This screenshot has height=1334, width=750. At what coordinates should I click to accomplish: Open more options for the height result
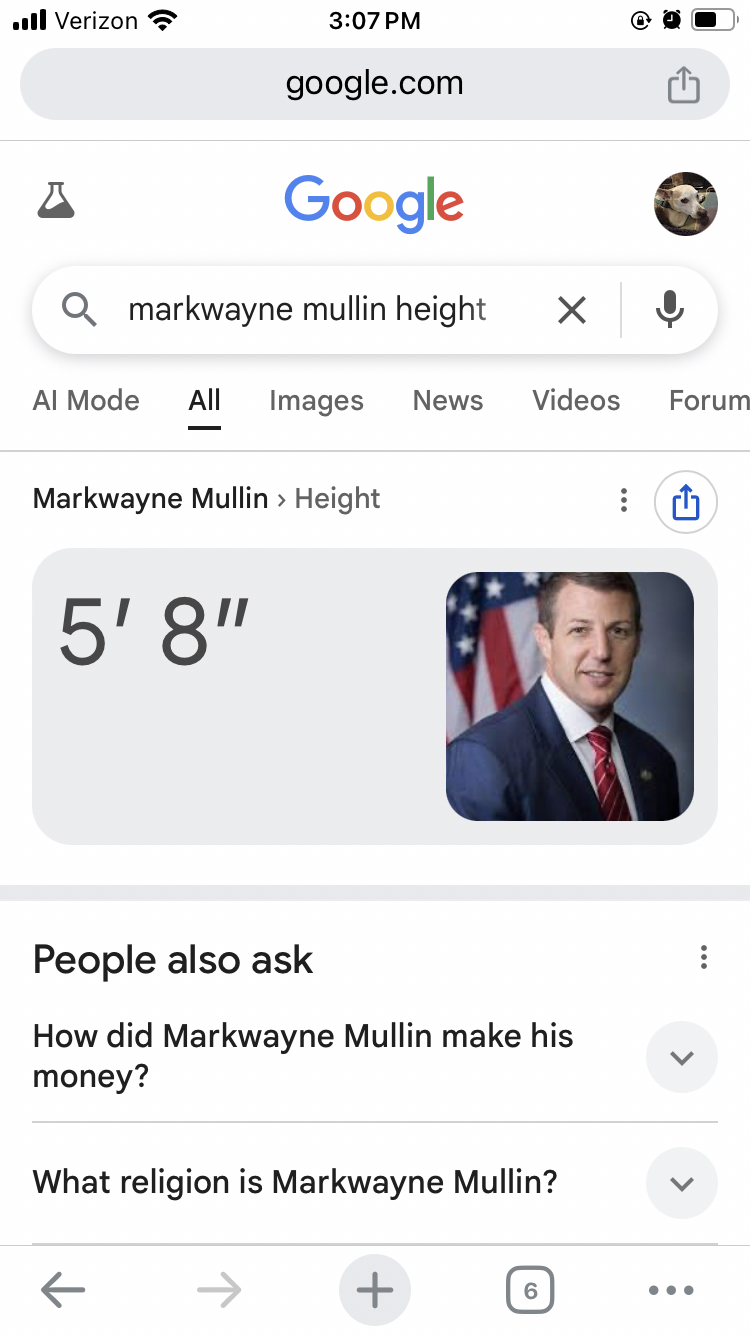624,500
